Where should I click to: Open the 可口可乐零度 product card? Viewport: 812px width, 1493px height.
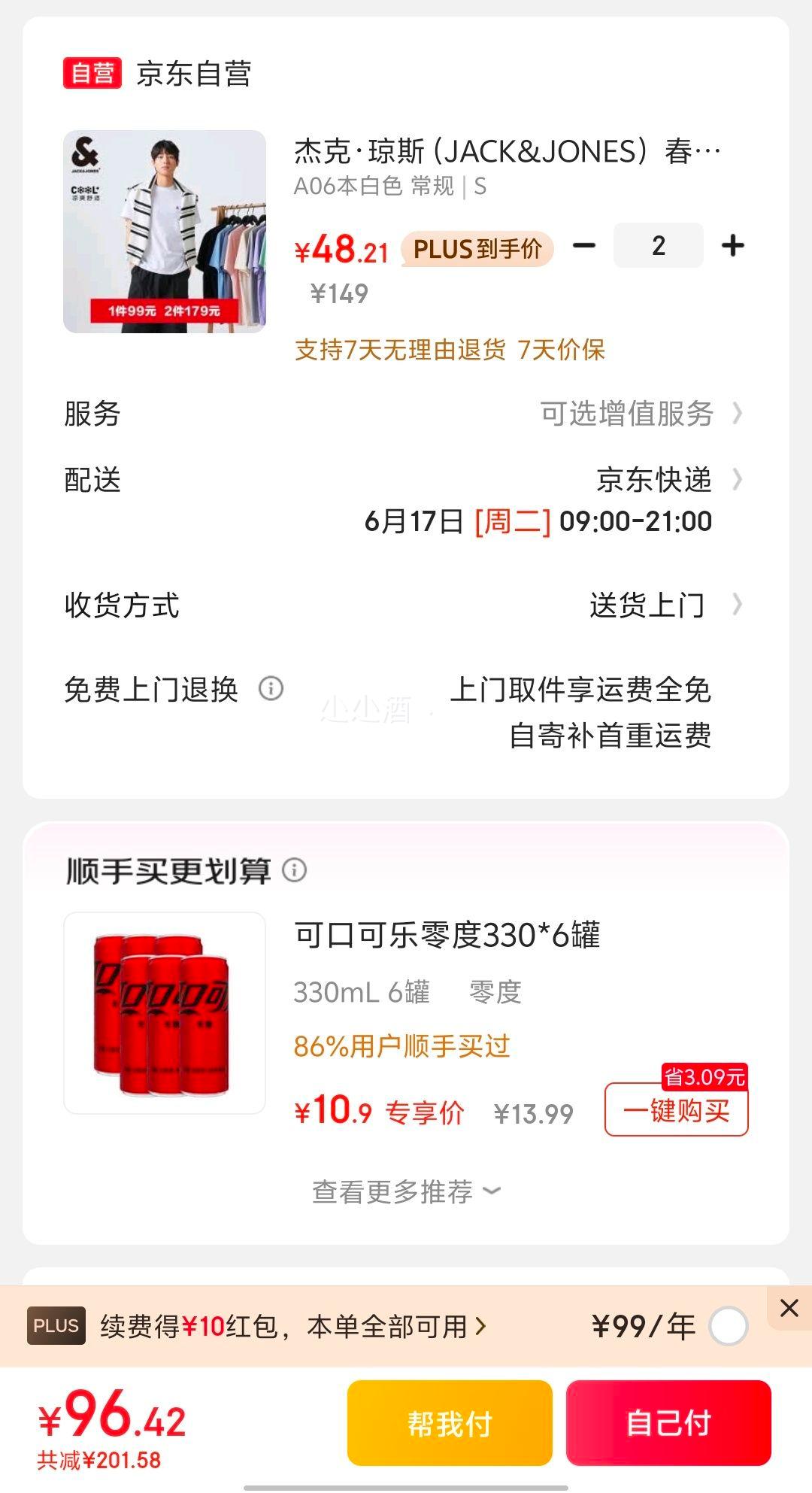point(447,936)
